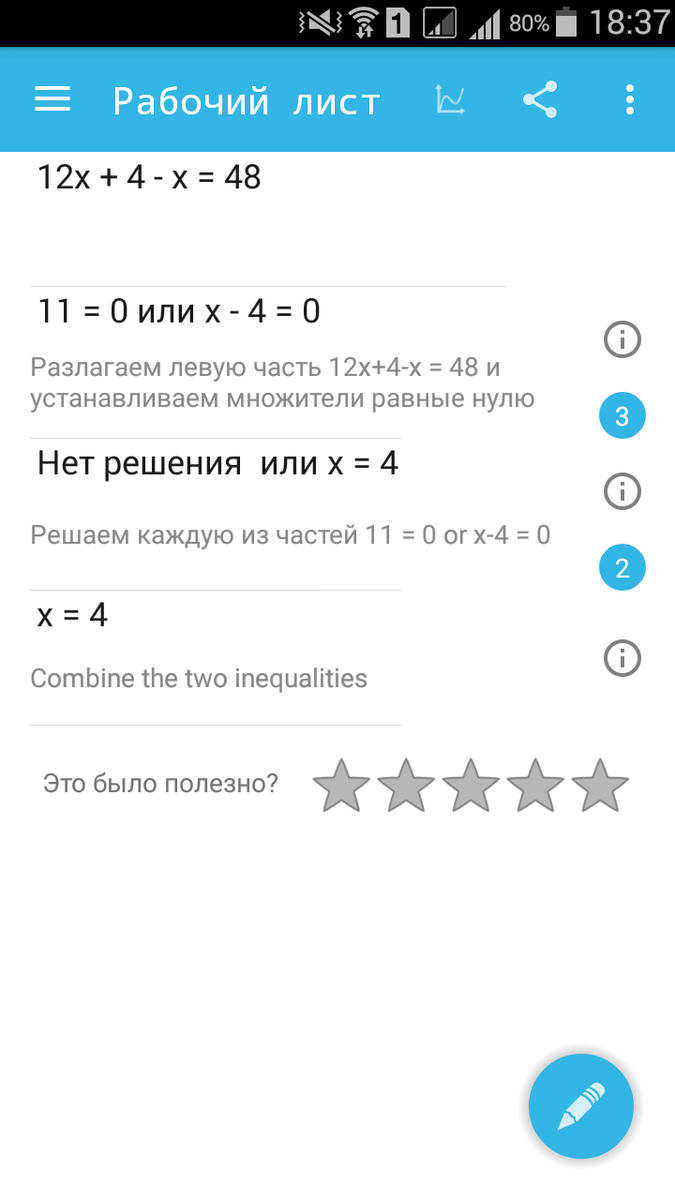Show info for Нет решения или x = 4 step
Image resolution: width=675 pixels, height=1200 pixels.
[622, 491]
